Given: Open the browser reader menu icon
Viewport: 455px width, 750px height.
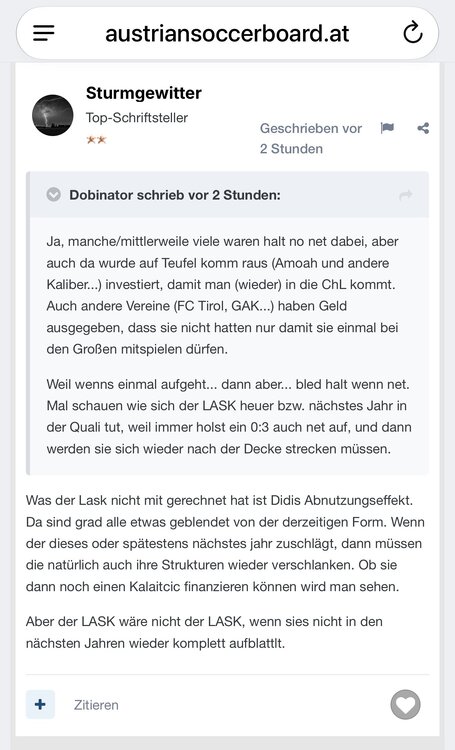Looking at the screenshot, I should [44, 33].
